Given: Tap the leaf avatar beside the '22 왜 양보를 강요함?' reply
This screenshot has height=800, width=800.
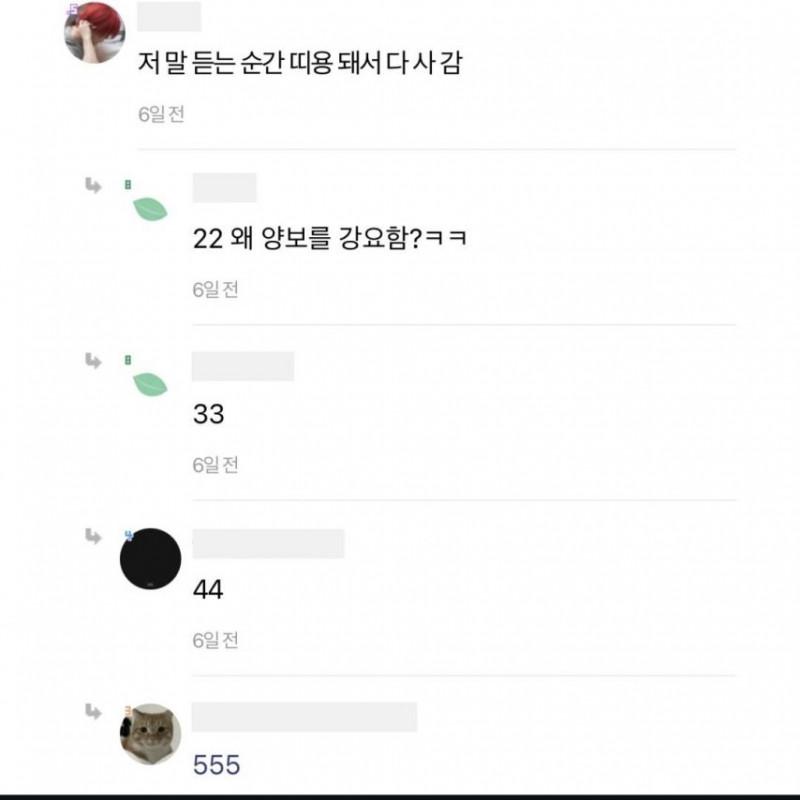Looking at the screenshot, I should (x=150, y=209).
